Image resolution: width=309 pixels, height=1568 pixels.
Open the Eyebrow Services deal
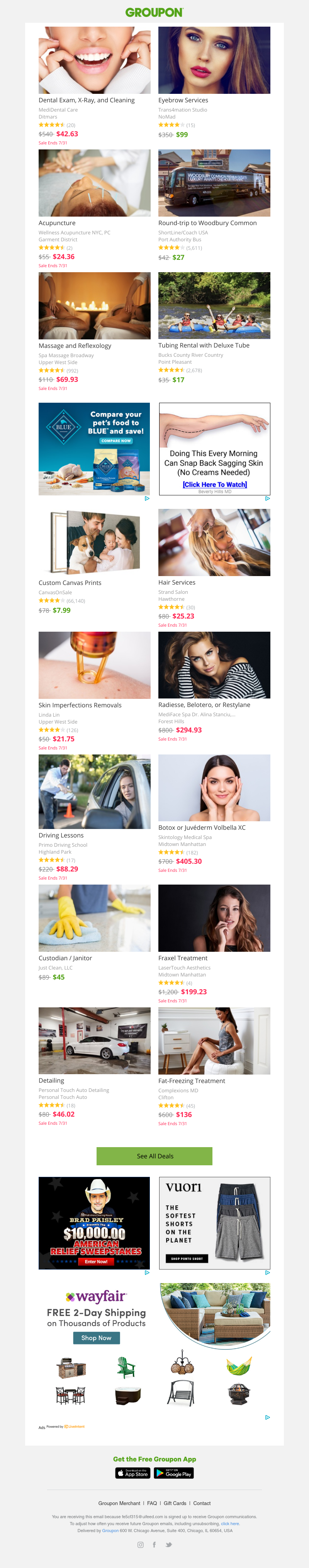[x=183, y=100]
